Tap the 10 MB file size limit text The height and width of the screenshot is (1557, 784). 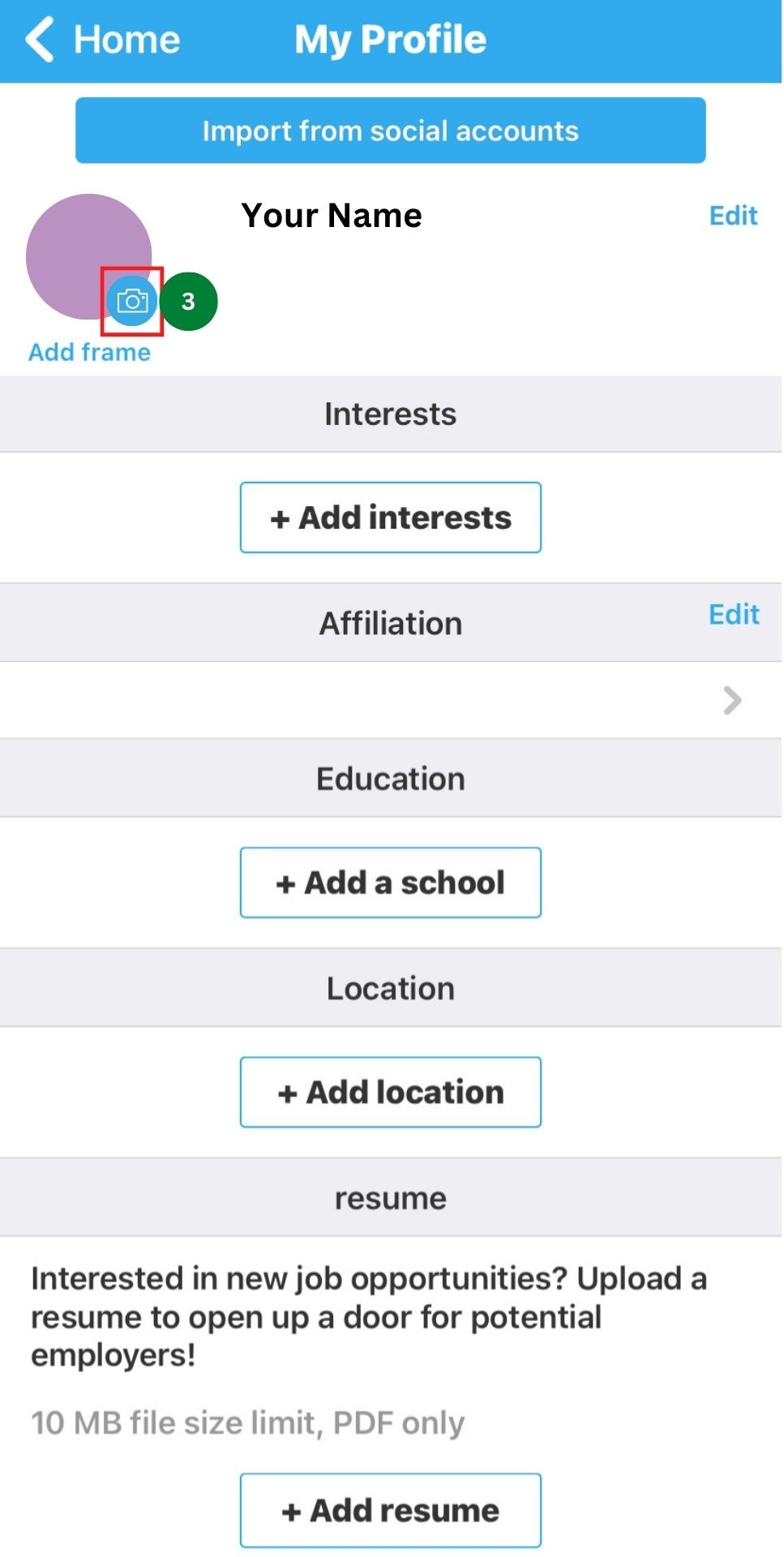pyautogui.click(x=246, y=1422)
